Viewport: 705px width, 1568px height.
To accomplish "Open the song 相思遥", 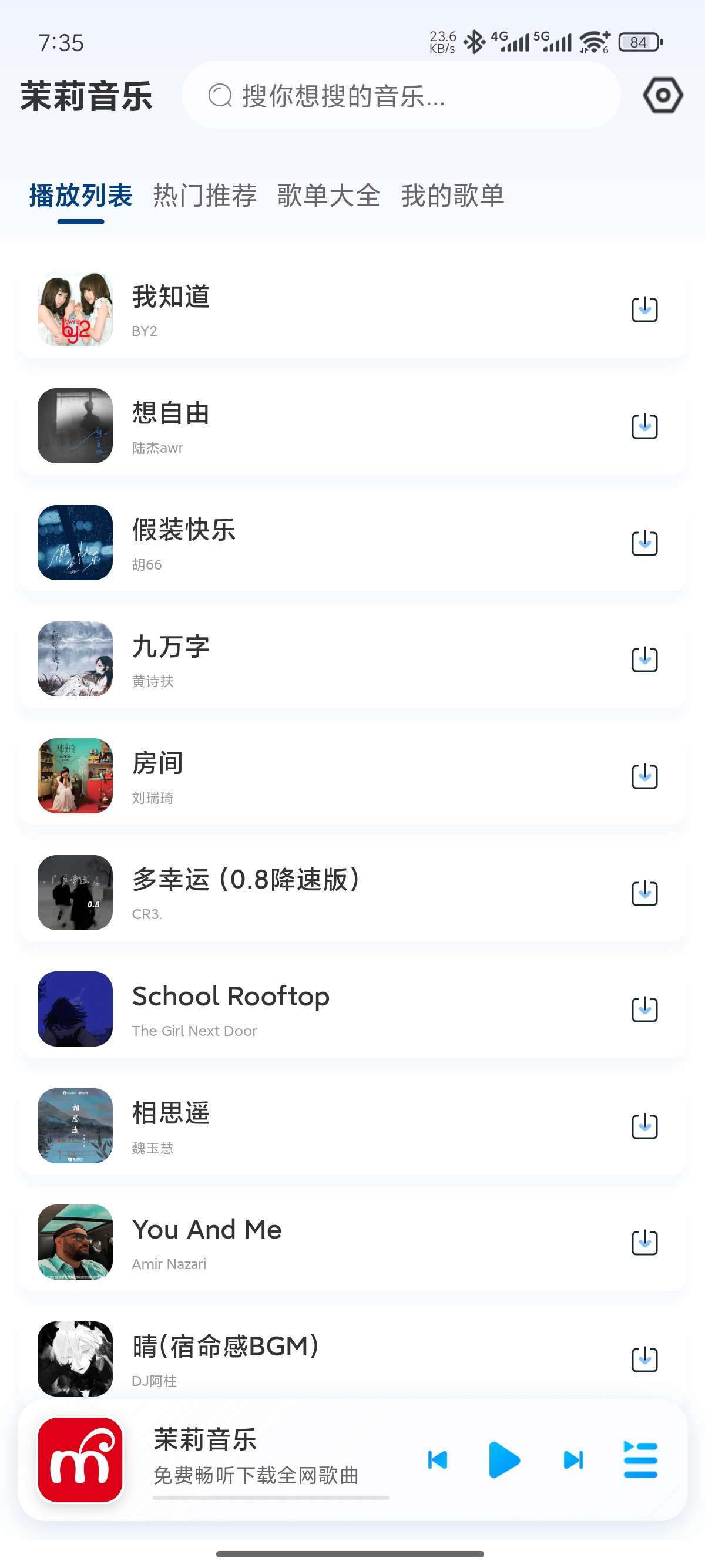I will coord(304,1125).
